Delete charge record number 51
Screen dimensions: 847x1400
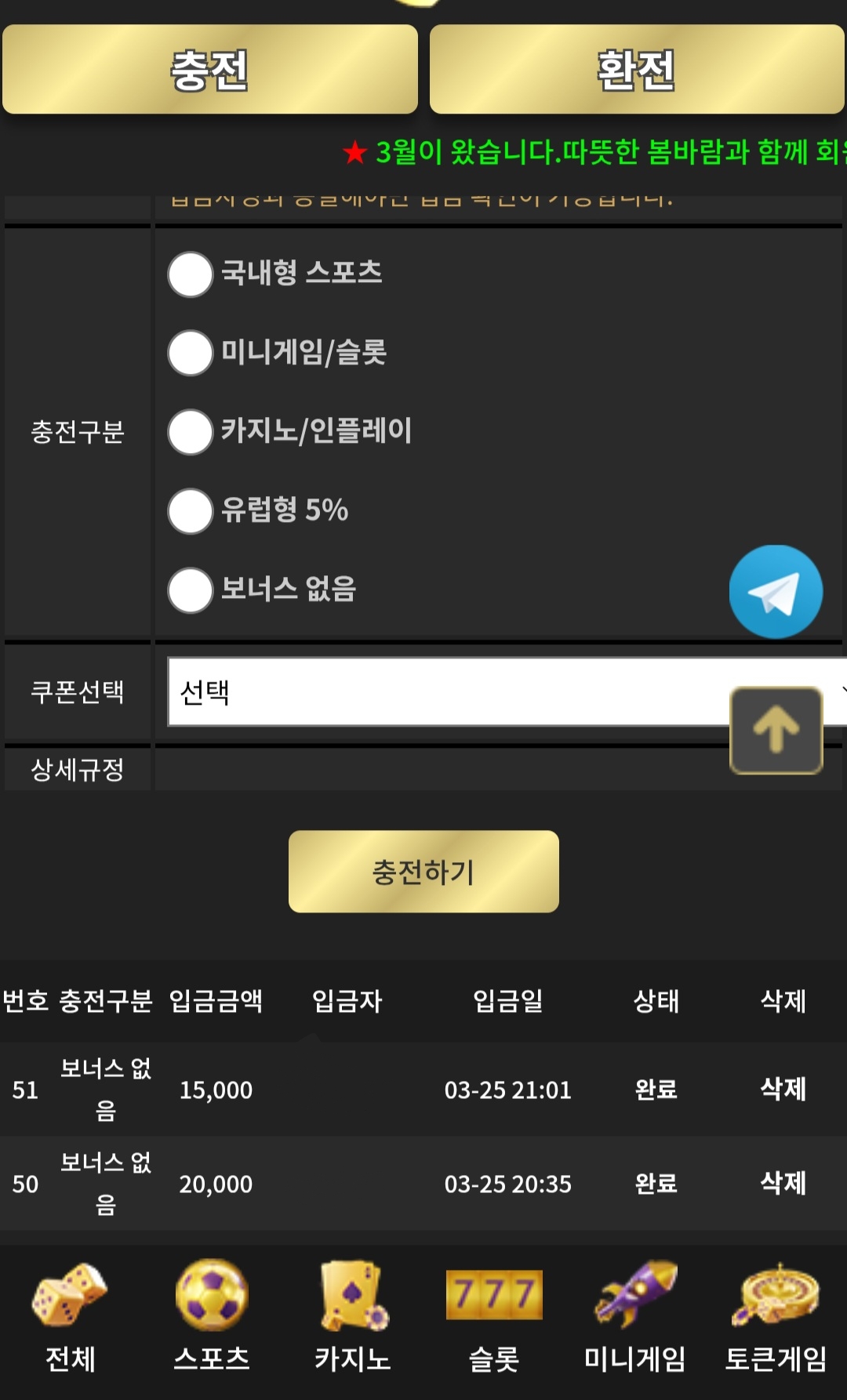(783, 1089)
